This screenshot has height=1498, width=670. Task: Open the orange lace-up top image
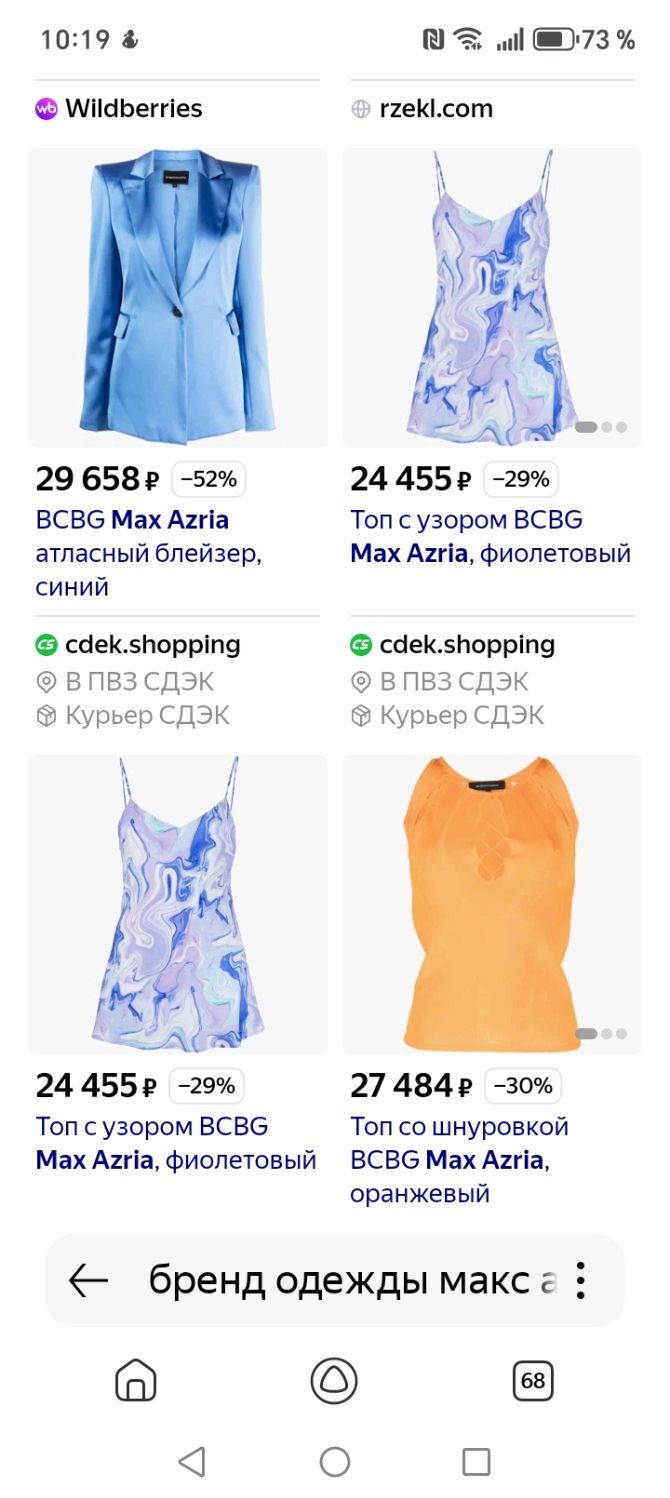coord(492,904)
